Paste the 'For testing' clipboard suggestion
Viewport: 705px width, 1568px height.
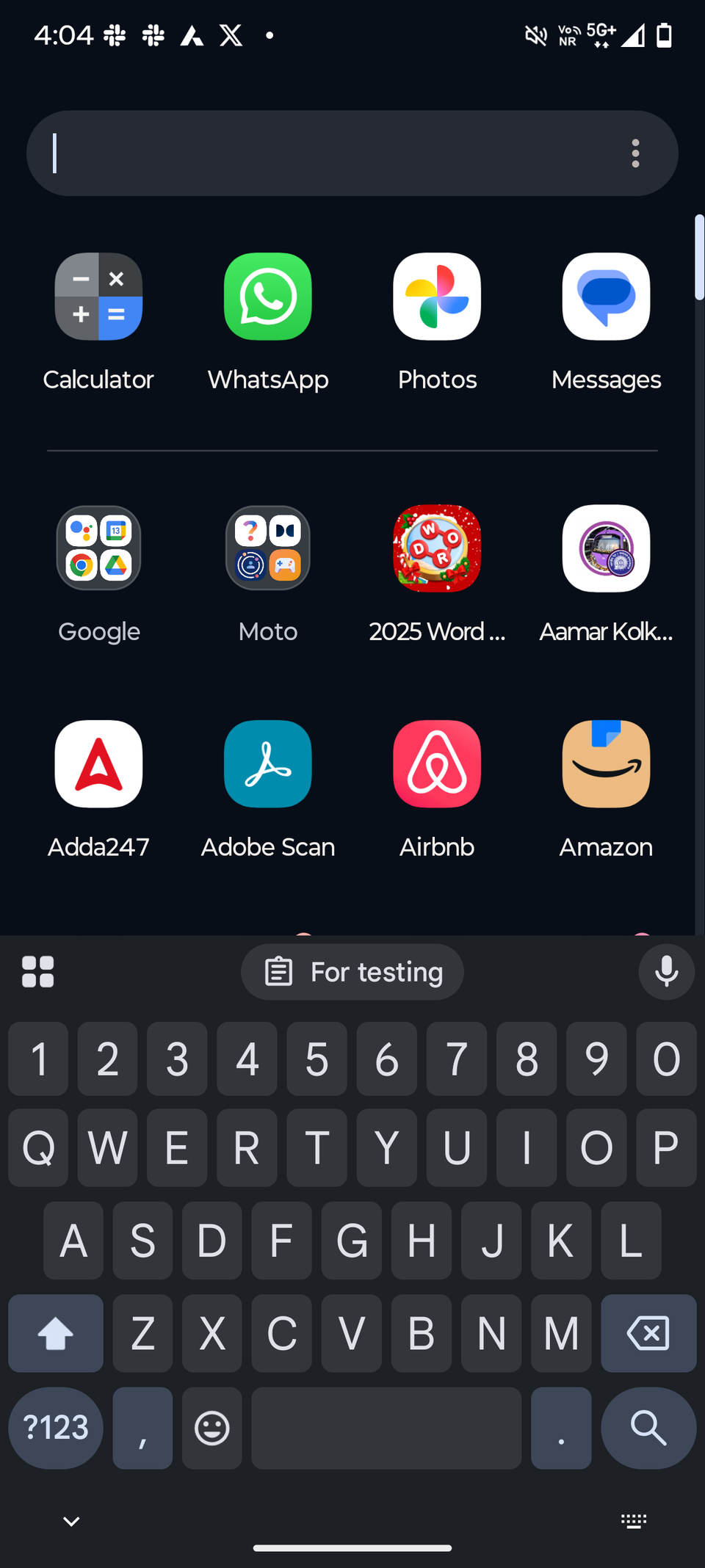(x=352, y=971)
